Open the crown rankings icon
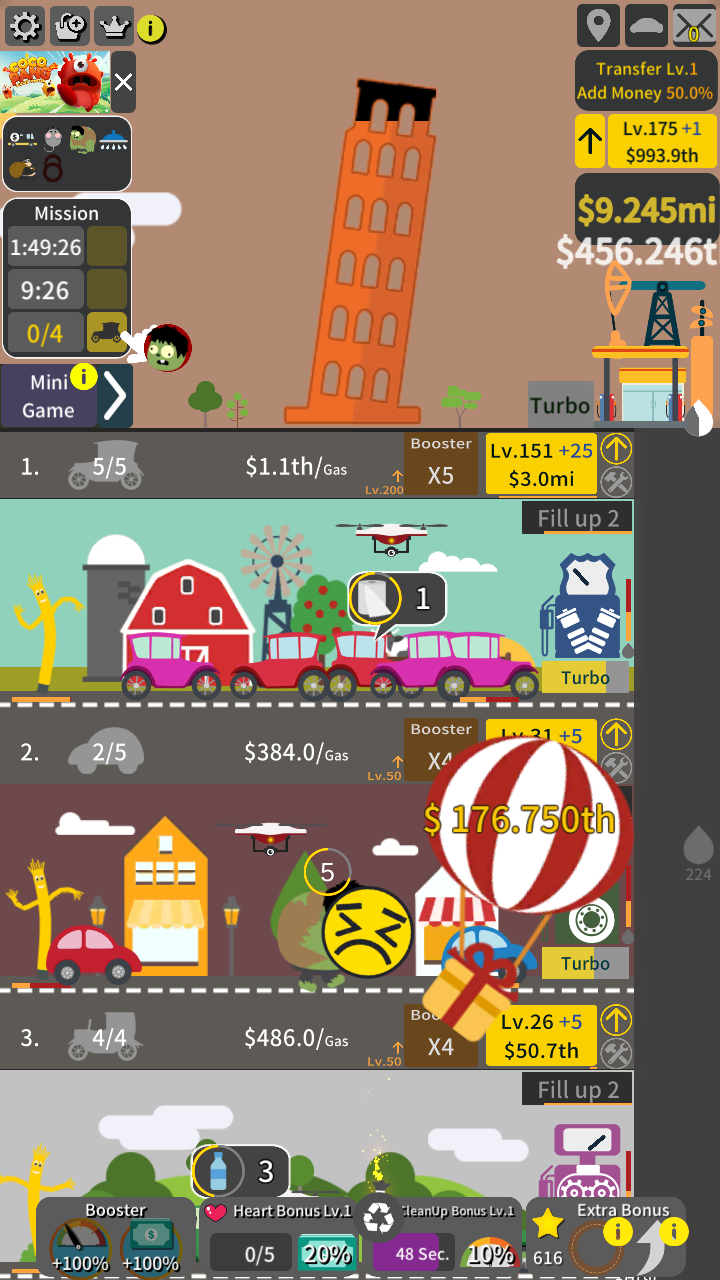The height and width of the screenshot is (1280, 720). tap(113, 26)
